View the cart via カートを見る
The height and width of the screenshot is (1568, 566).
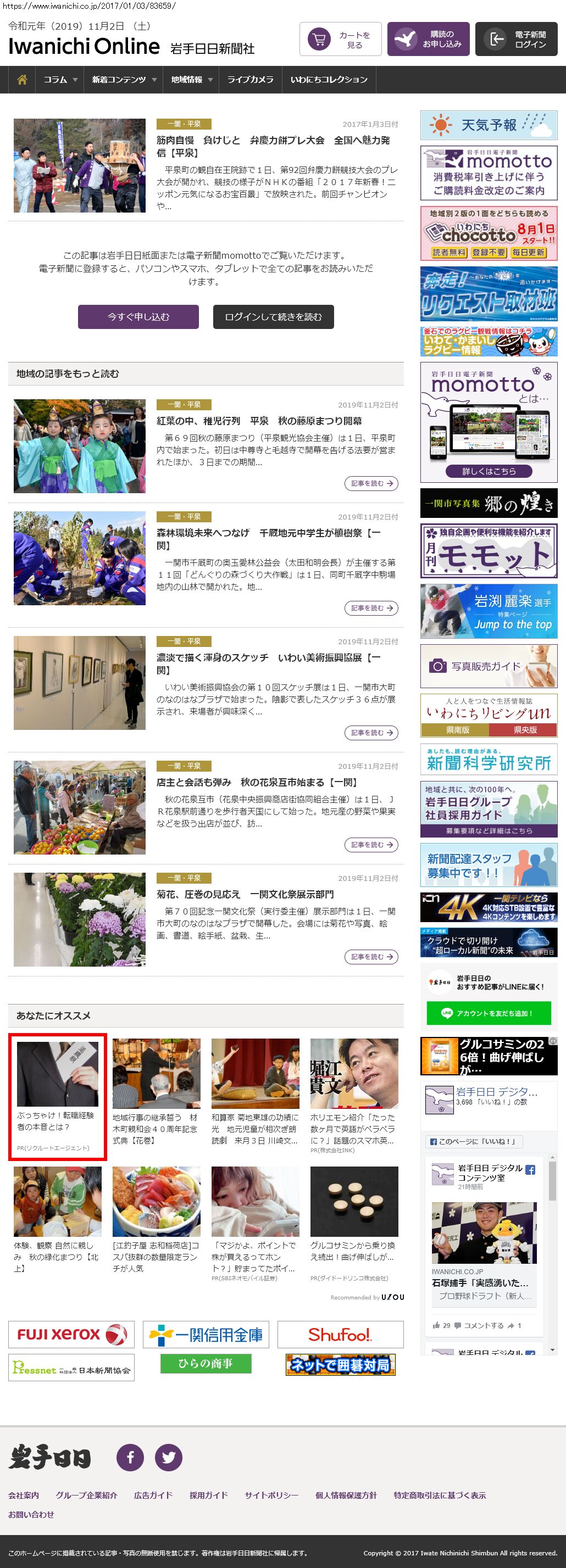pos(340,40)
